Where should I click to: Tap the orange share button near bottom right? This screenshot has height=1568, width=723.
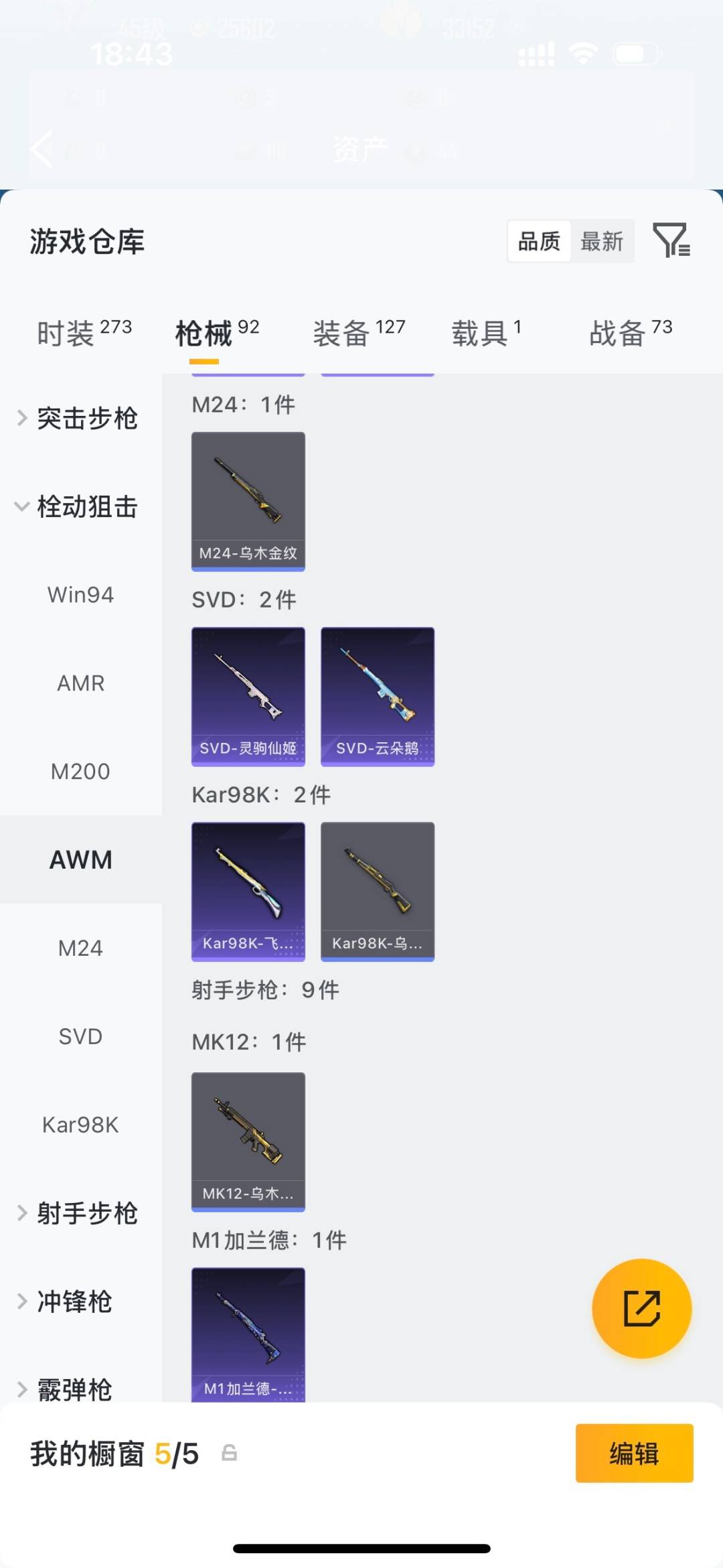coord(641,1307)
